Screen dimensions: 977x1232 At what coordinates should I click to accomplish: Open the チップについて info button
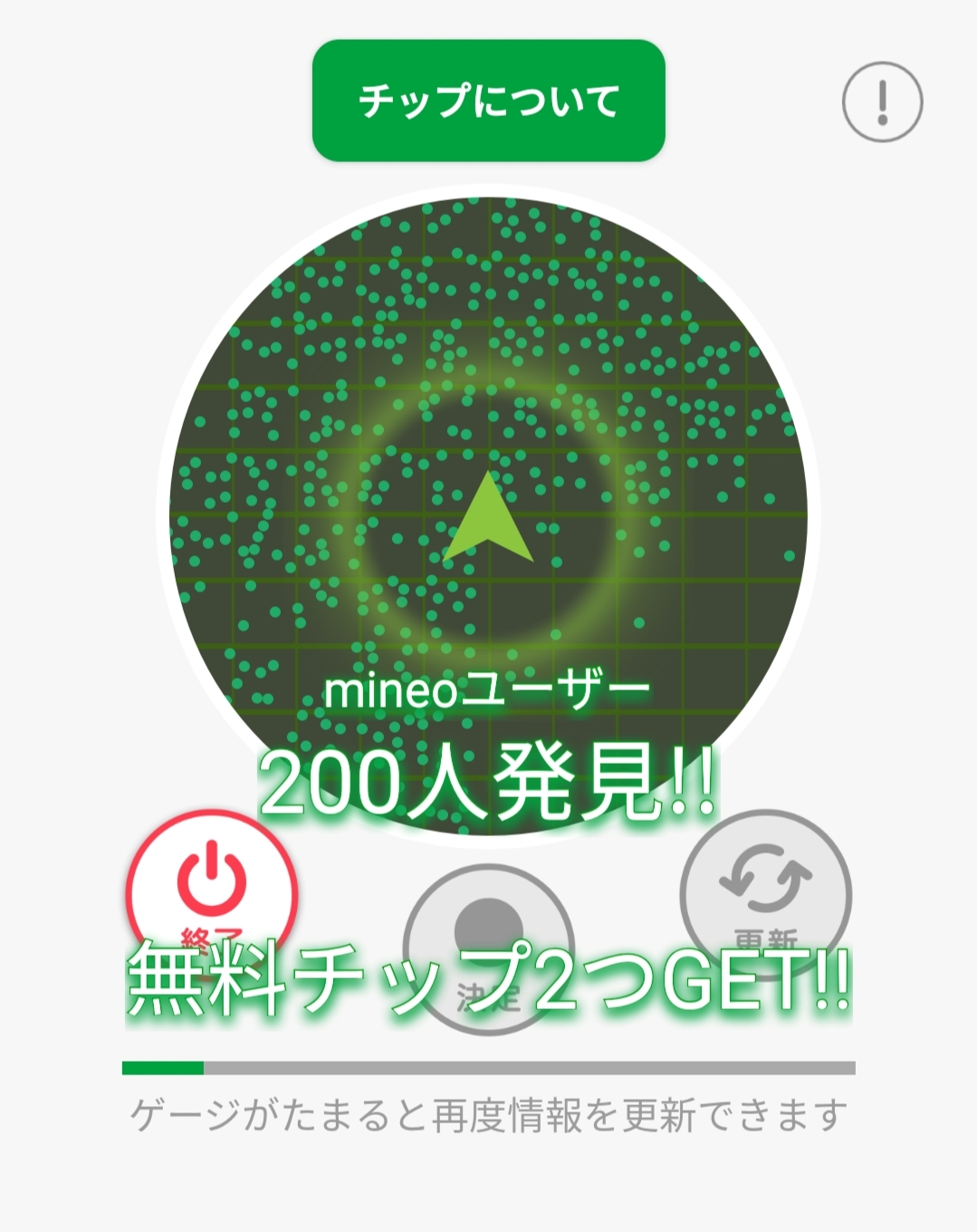488,101
